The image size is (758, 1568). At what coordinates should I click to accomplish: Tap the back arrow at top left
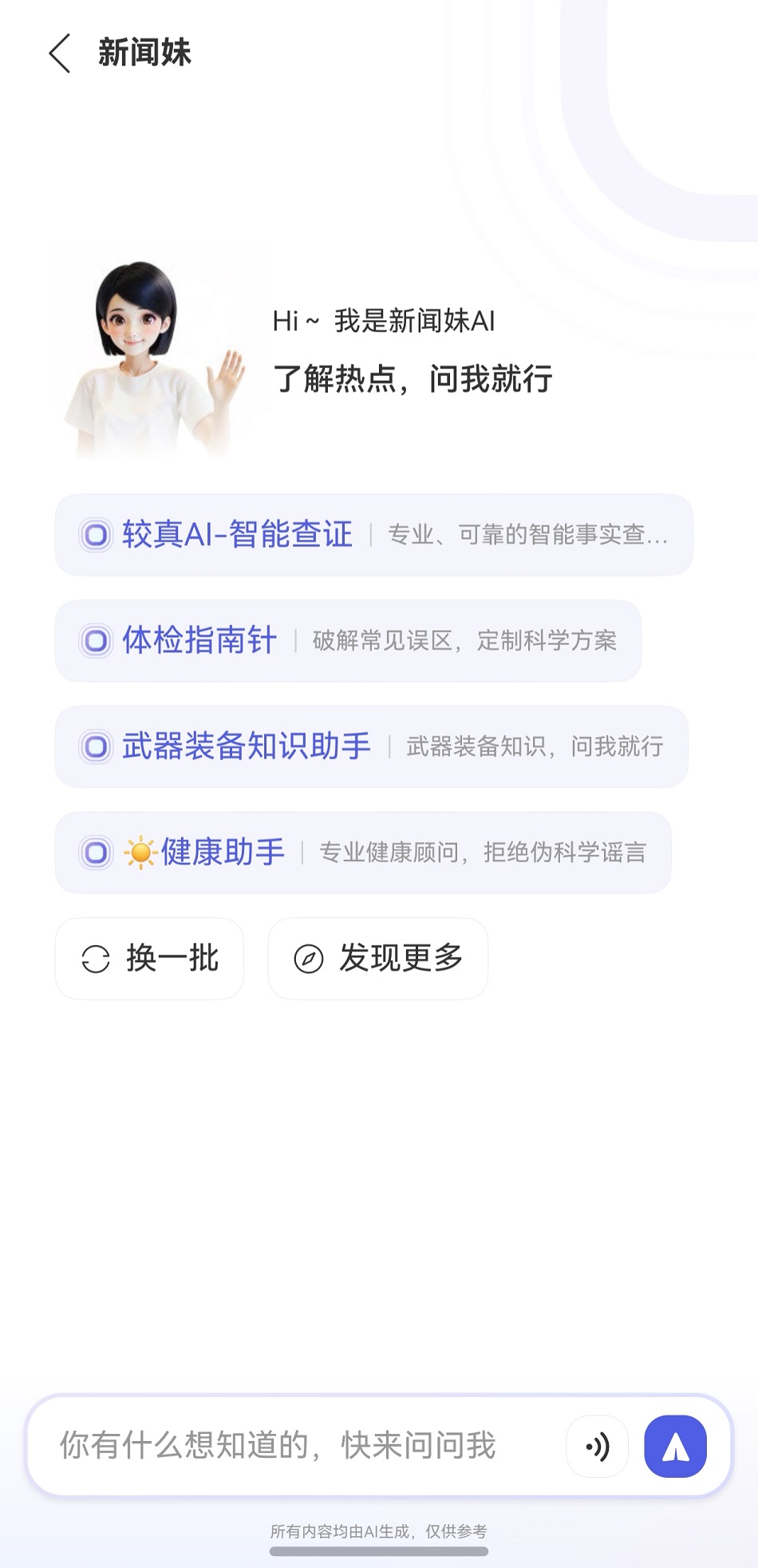coord(58,53)
